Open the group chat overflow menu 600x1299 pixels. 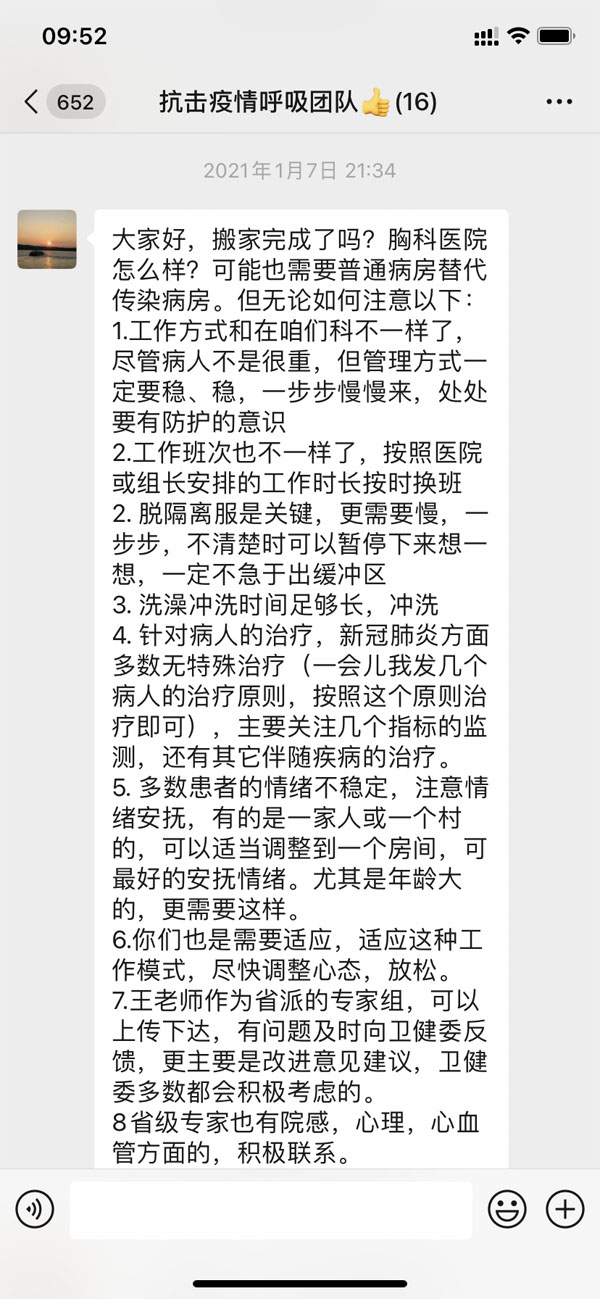click(x=558, y=102)
